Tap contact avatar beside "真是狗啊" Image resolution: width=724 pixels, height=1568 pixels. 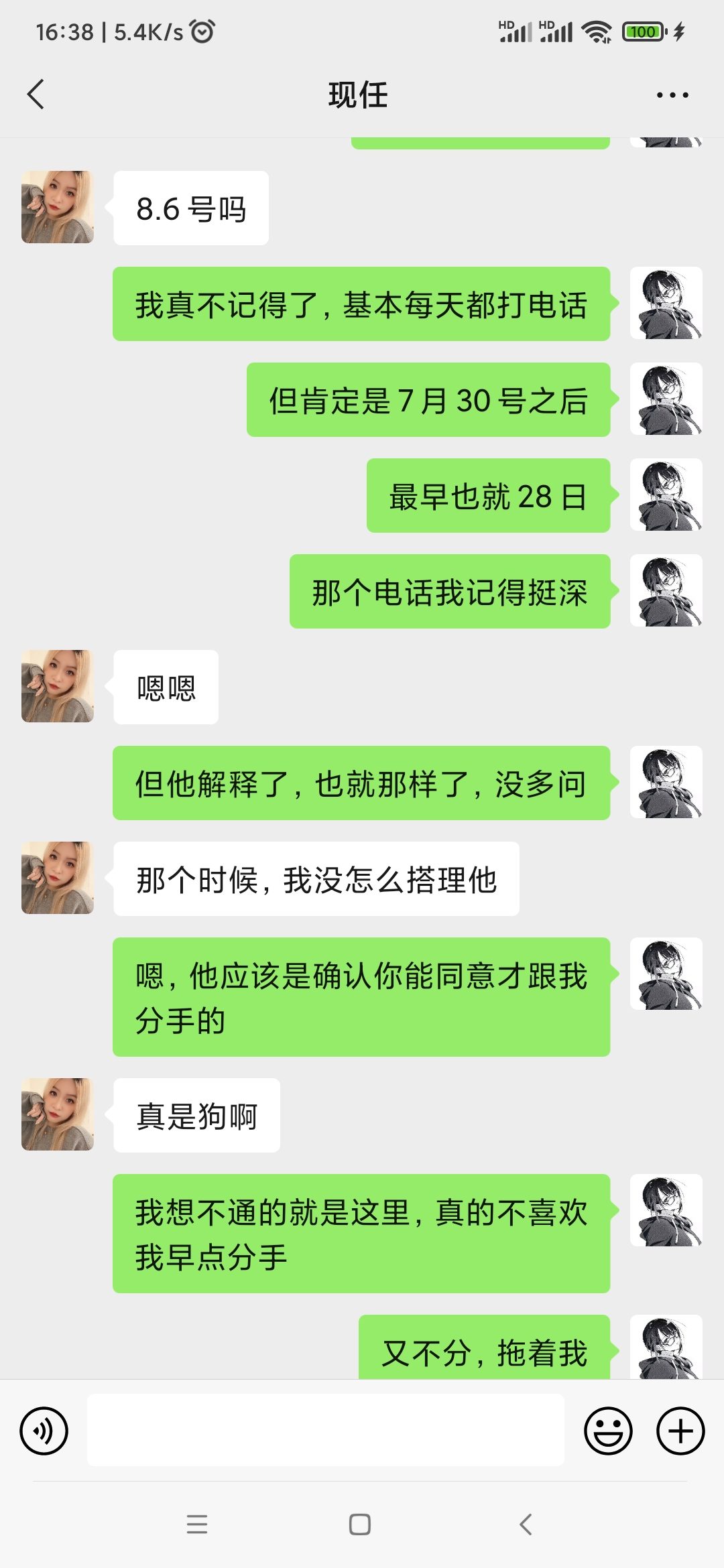(58, 1114)
